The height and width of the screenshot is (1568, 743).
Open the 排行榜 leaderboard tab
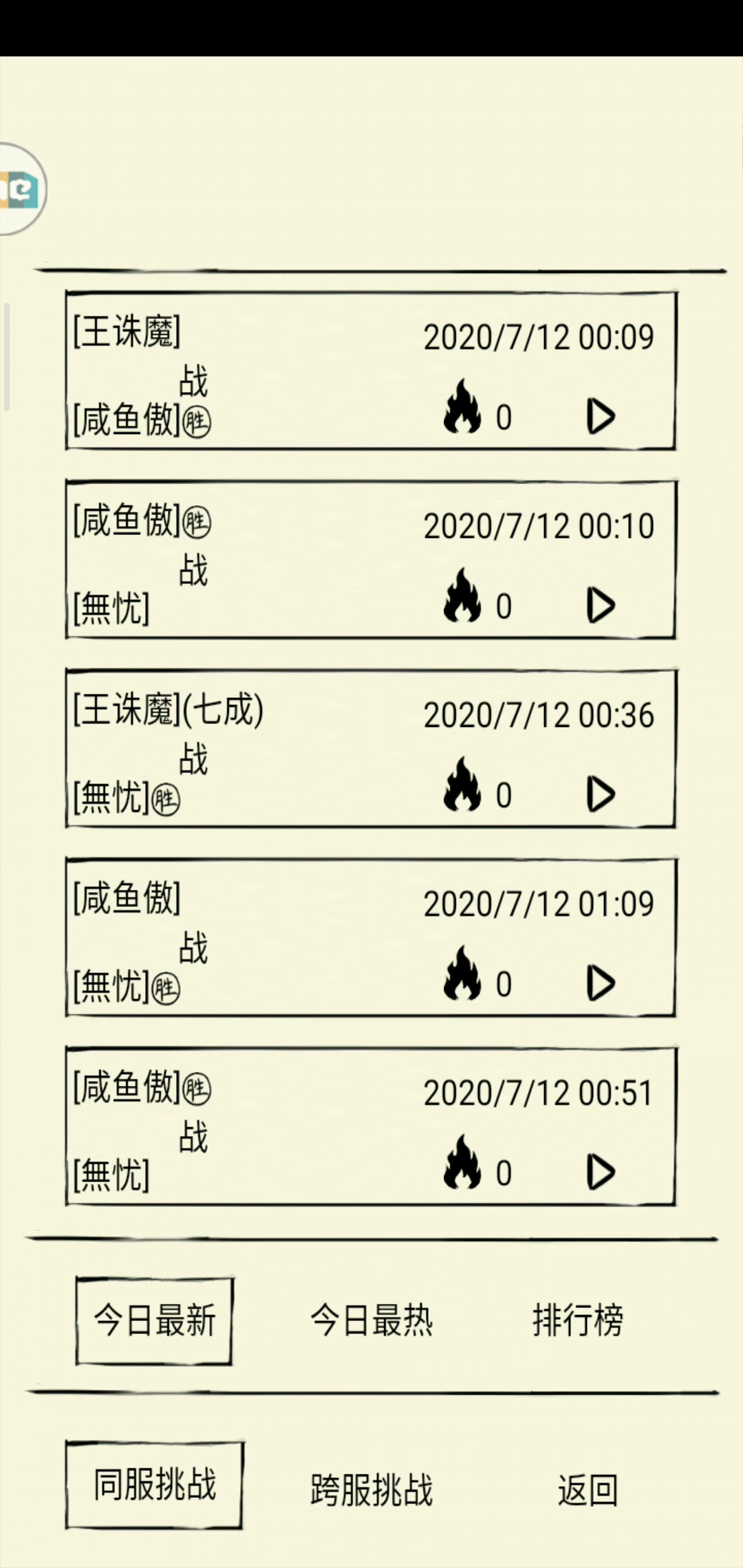click(578, 1320)
